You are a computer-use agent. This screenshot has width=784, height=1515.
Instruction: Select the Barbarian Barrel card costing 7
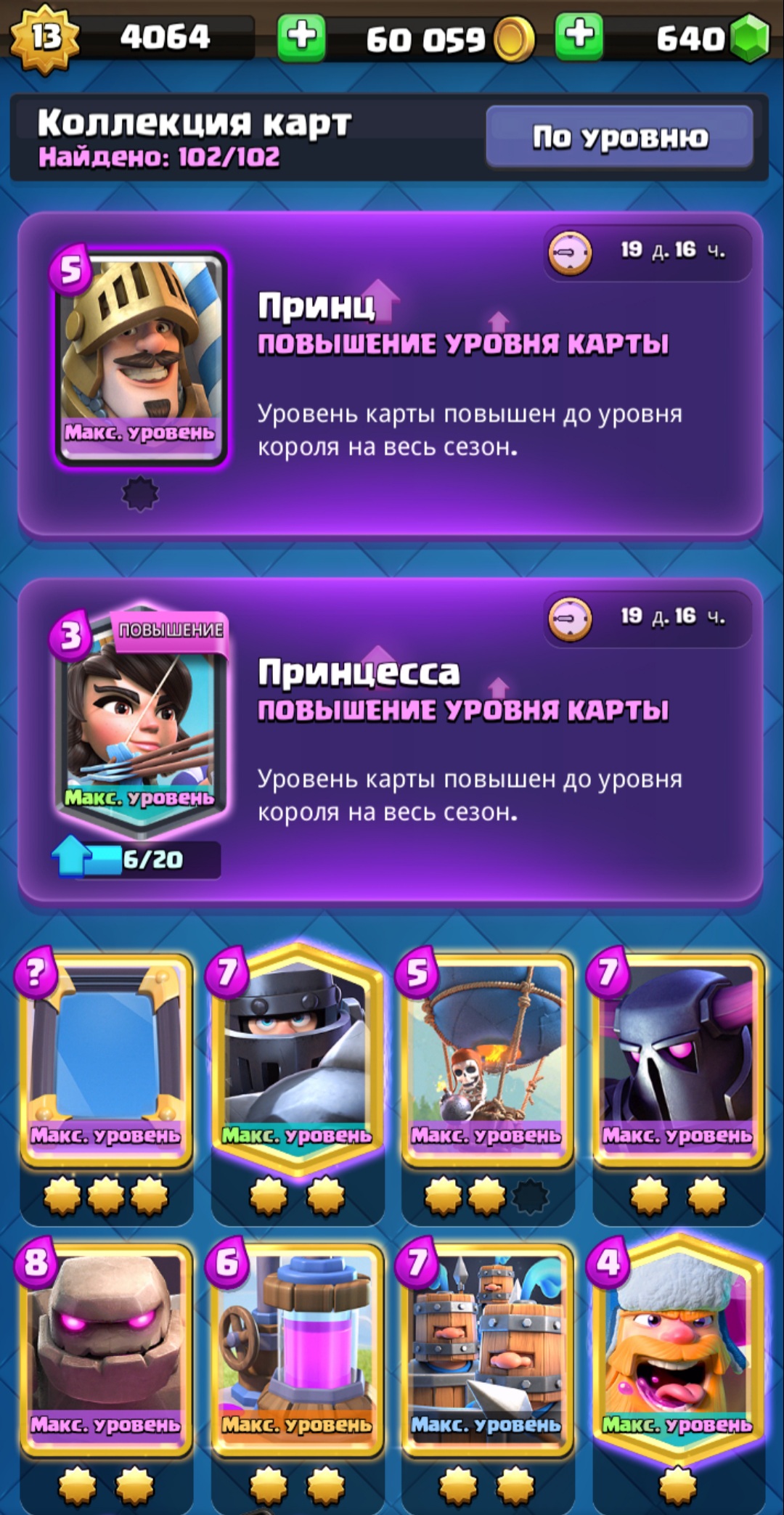pos(487,1350)
